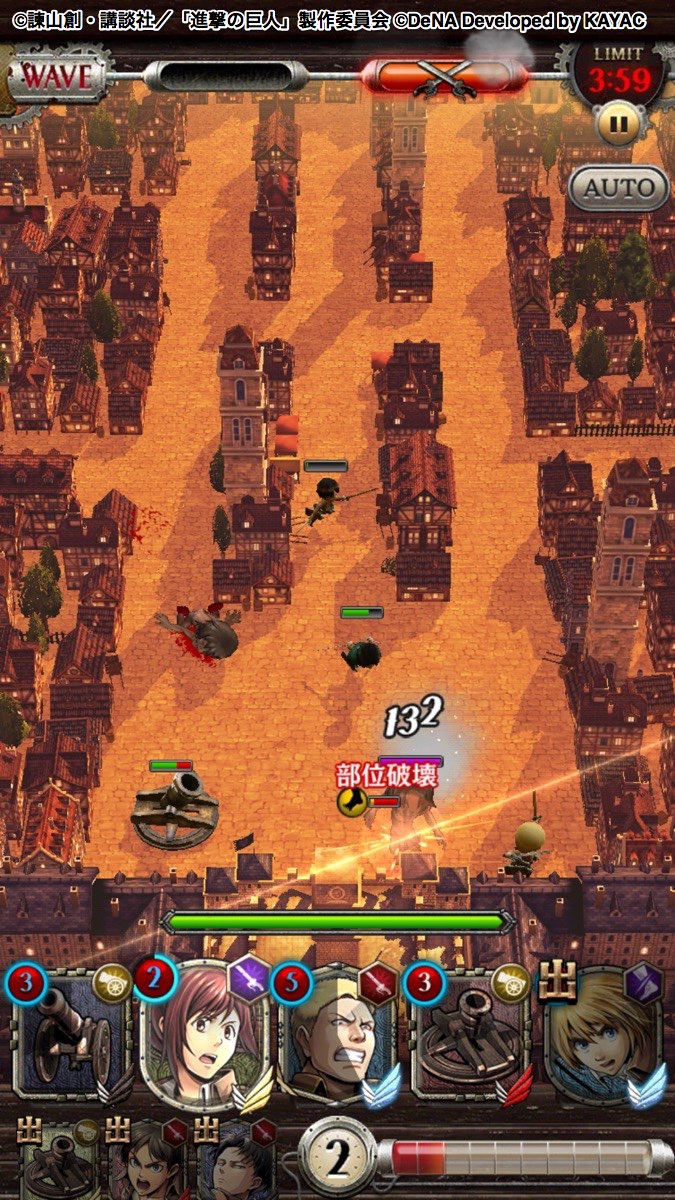Pause the battle
The image size is (675, 1200).
pos(619,125)
